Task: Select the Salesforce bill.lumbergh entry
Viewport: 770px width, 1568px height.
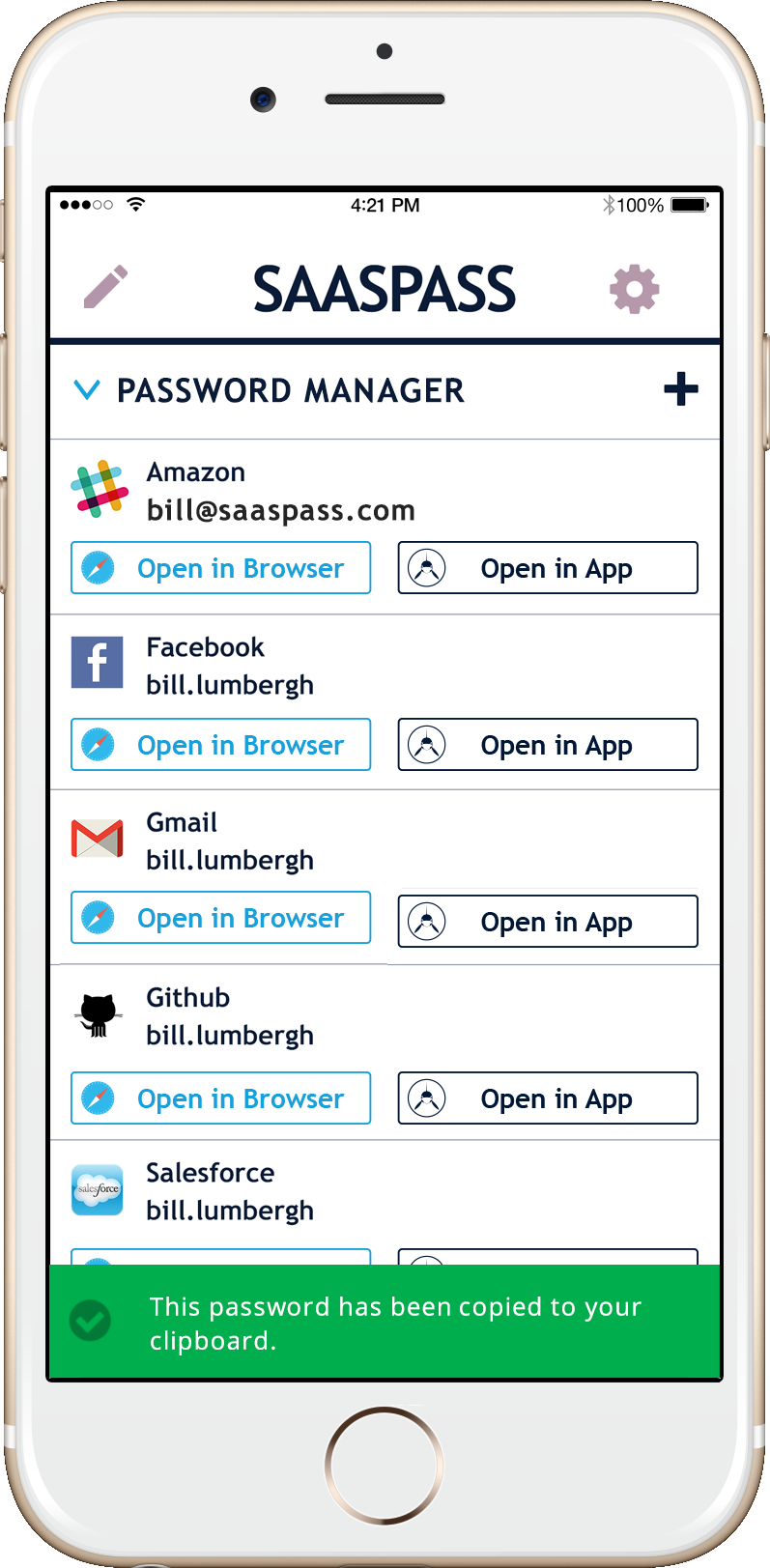Action: point(229,1191)
